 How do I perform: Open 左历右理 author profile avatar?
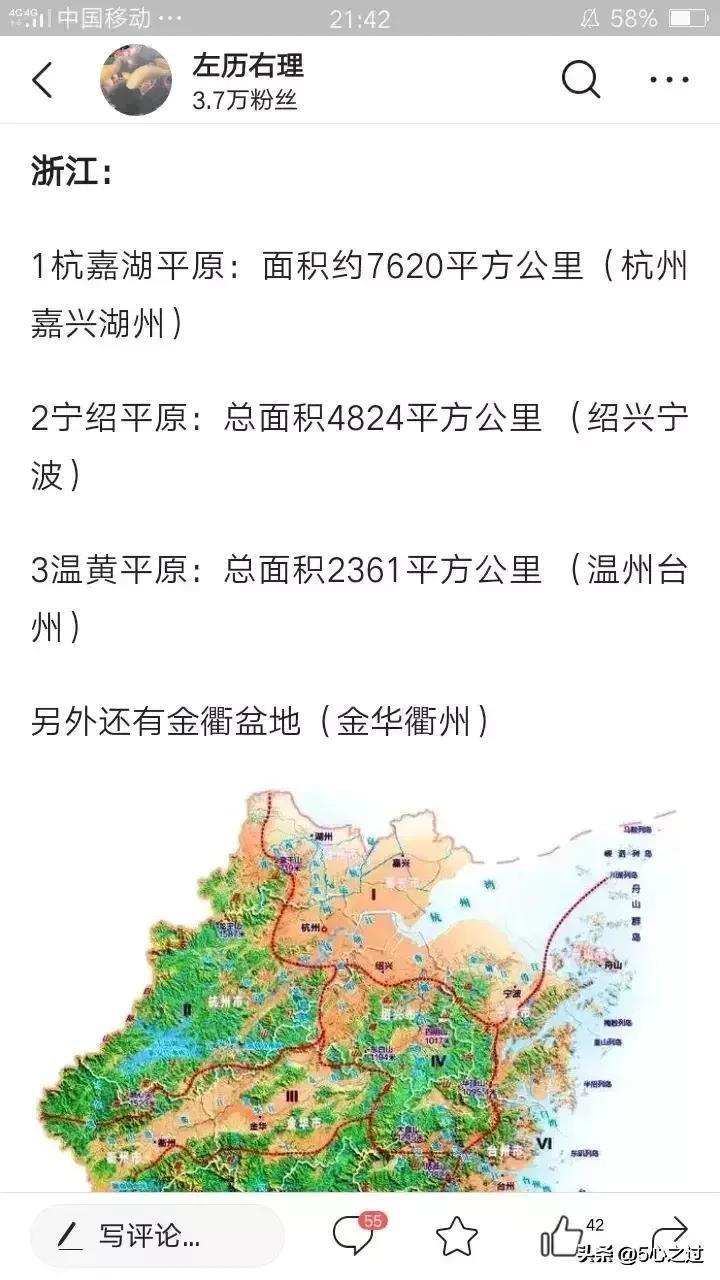[x=136, y=80]
